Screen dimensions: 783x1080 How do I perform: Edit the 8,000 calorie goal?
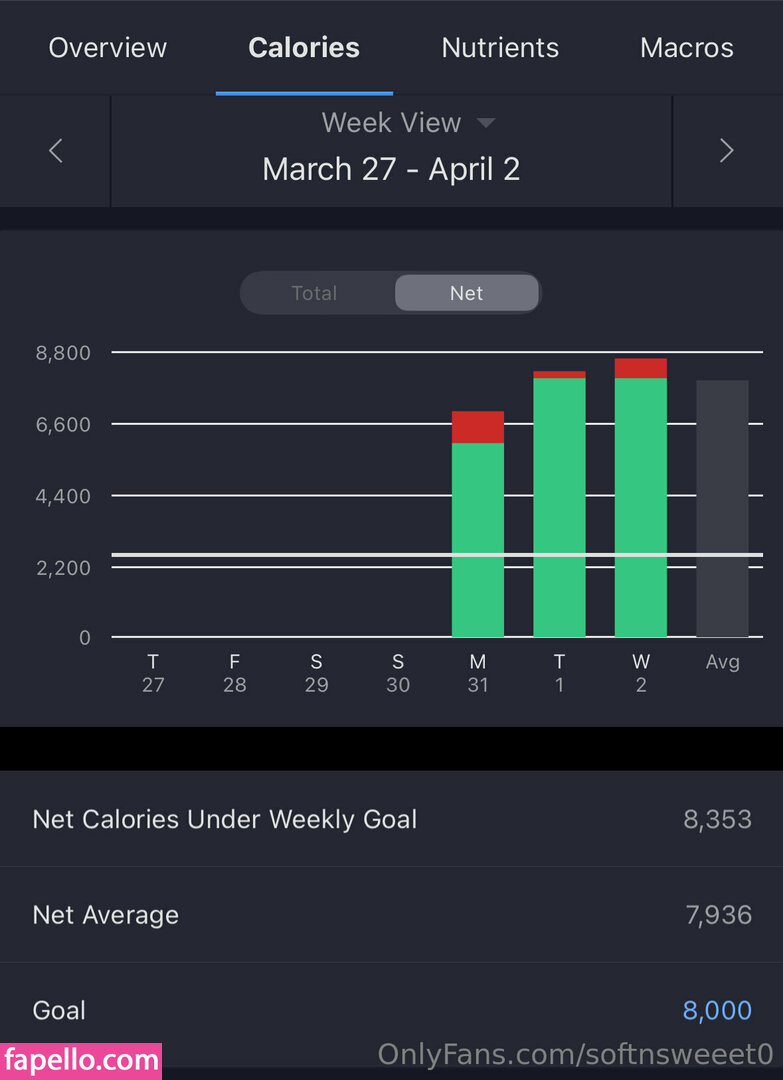pyautogui.click(x=716, y=1010)
